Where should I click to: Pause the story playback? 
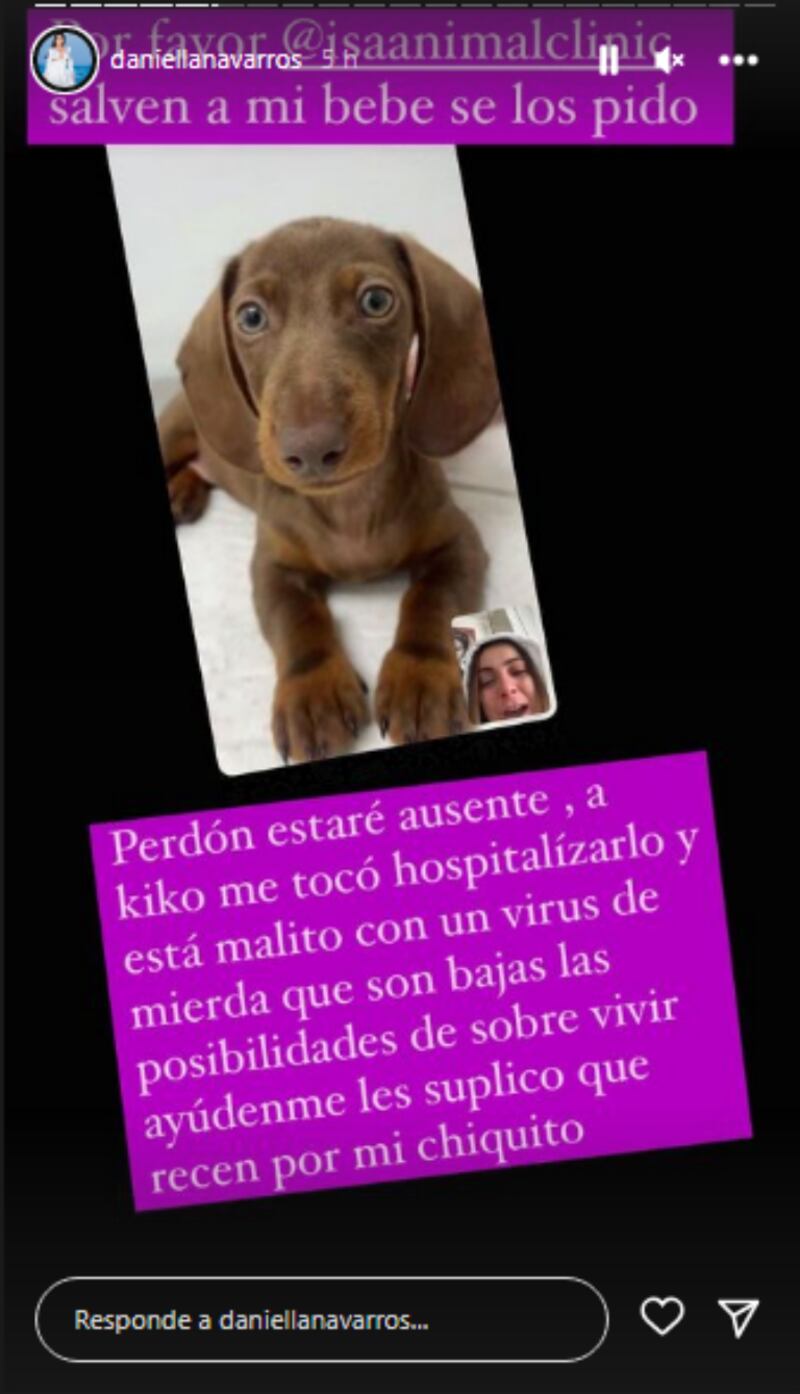[607, 61]
